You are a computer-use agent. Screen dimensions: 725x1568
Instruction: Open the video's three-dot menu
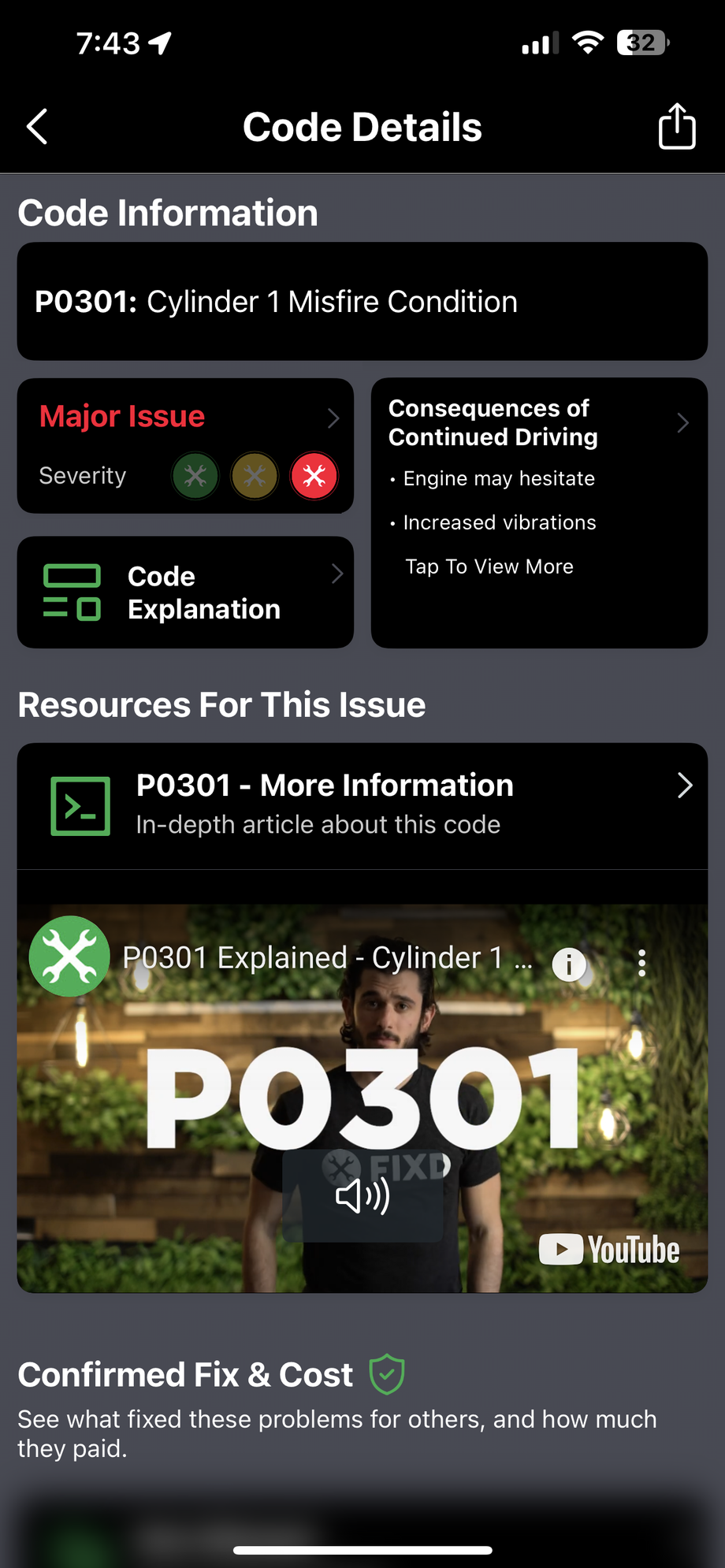[642, 963]
